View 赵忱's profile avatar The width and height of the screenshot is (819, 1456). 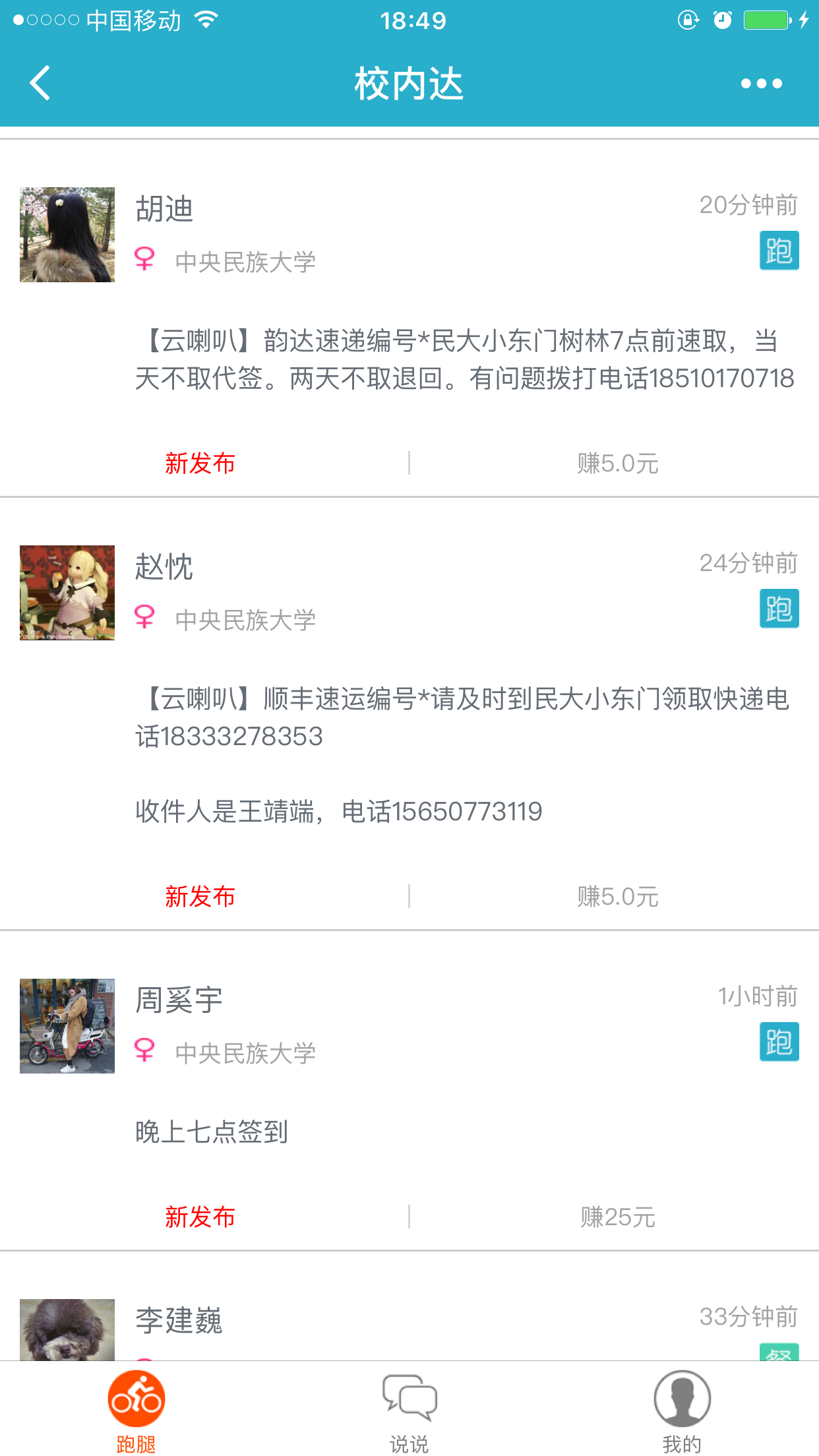point(67,593)
